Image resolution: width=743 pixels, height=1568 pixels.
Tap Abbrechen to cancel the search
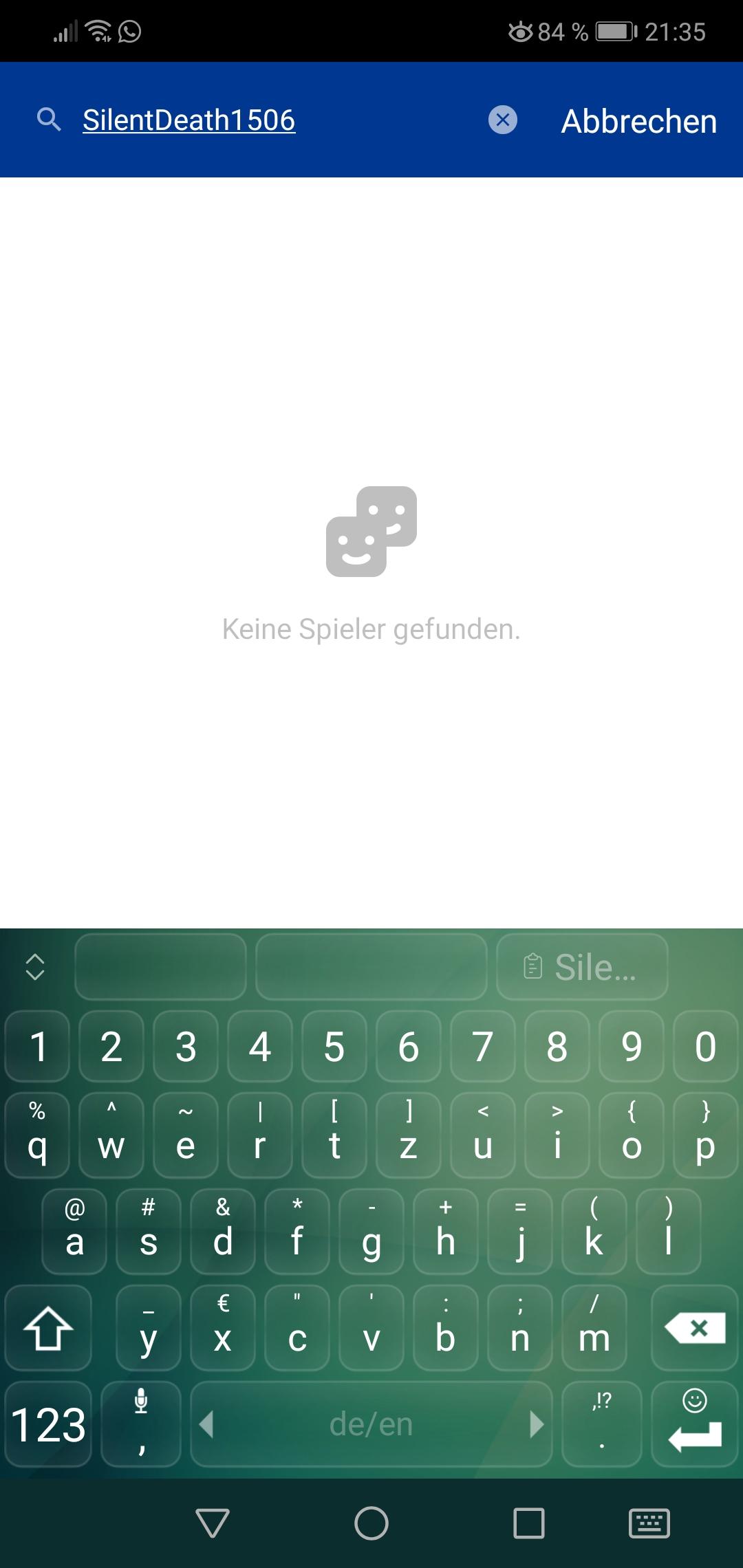coord(639,122)
